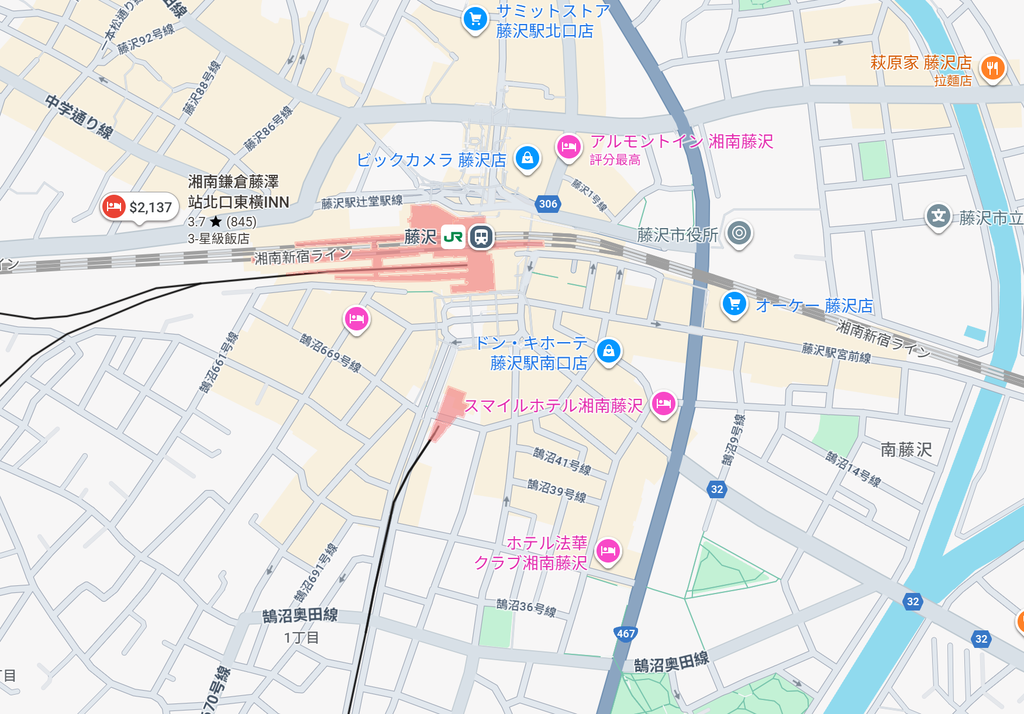Open the オーケー 藤沢店 store pin
This screenshot has height=714, width=1024.
pyautogui.click(x=734, y=303)
